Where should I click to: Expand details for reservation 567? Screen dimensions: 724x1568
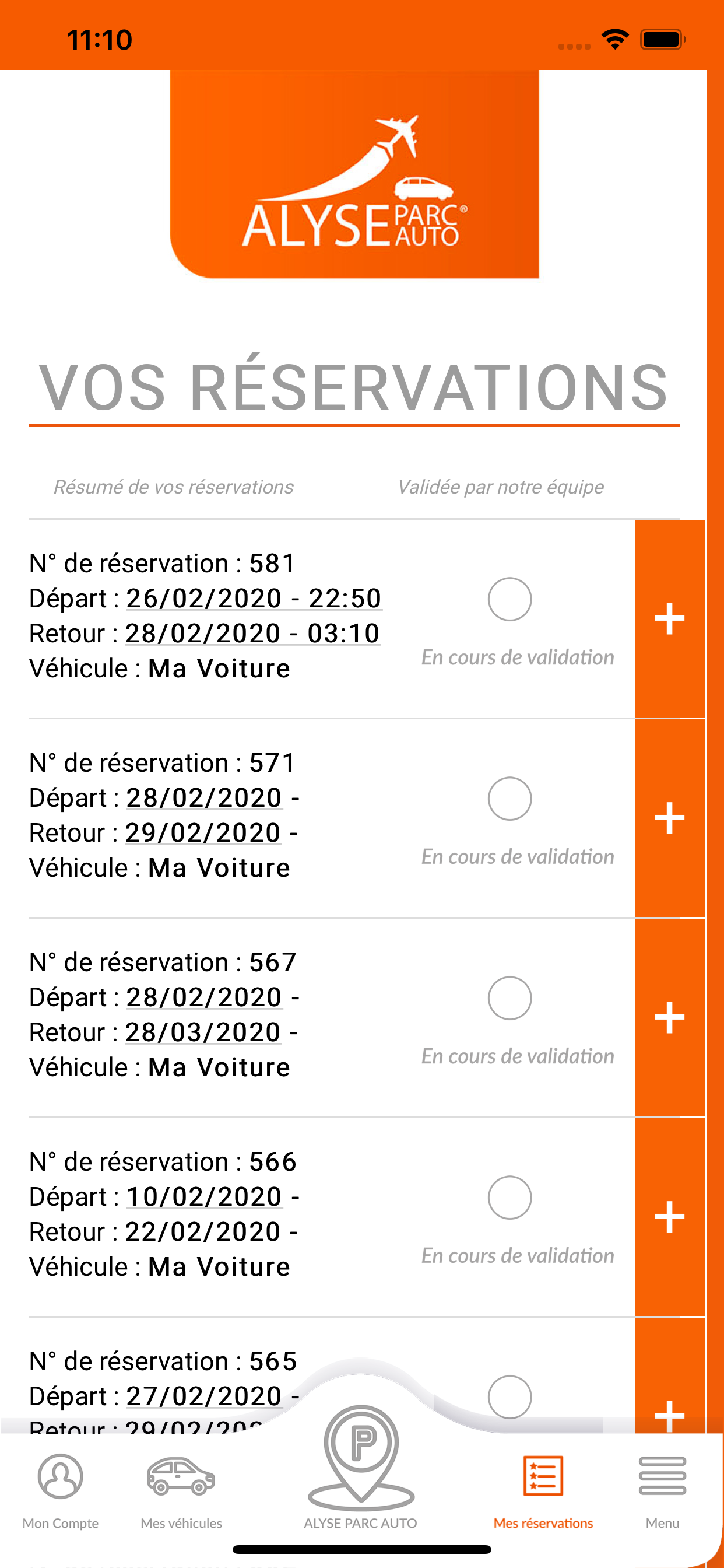(669, 1018)
